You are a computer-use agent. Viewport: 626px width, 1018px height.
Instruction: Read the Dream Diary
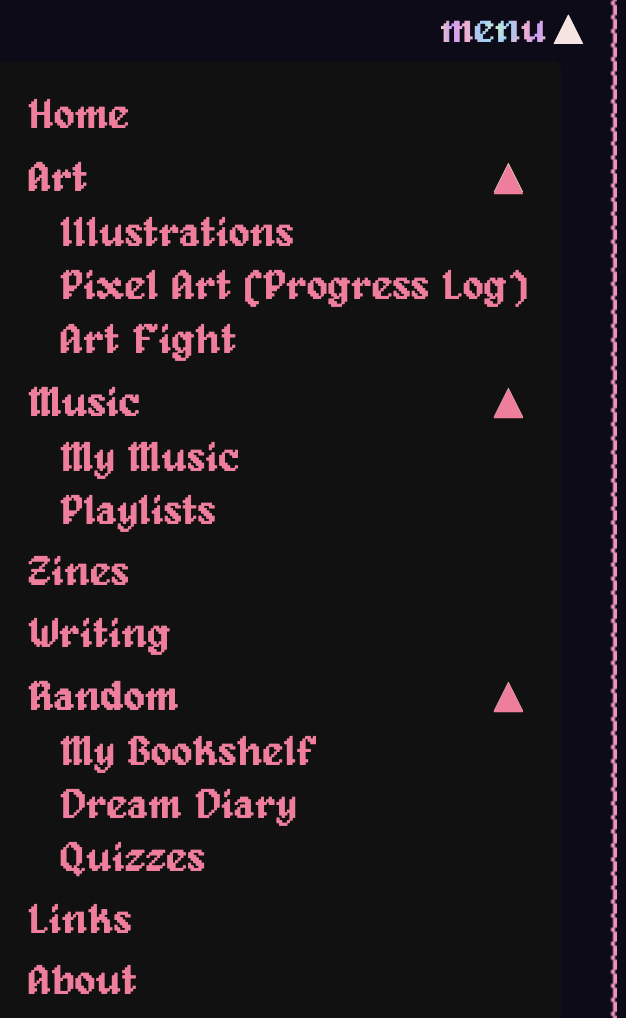pos(178,805)
